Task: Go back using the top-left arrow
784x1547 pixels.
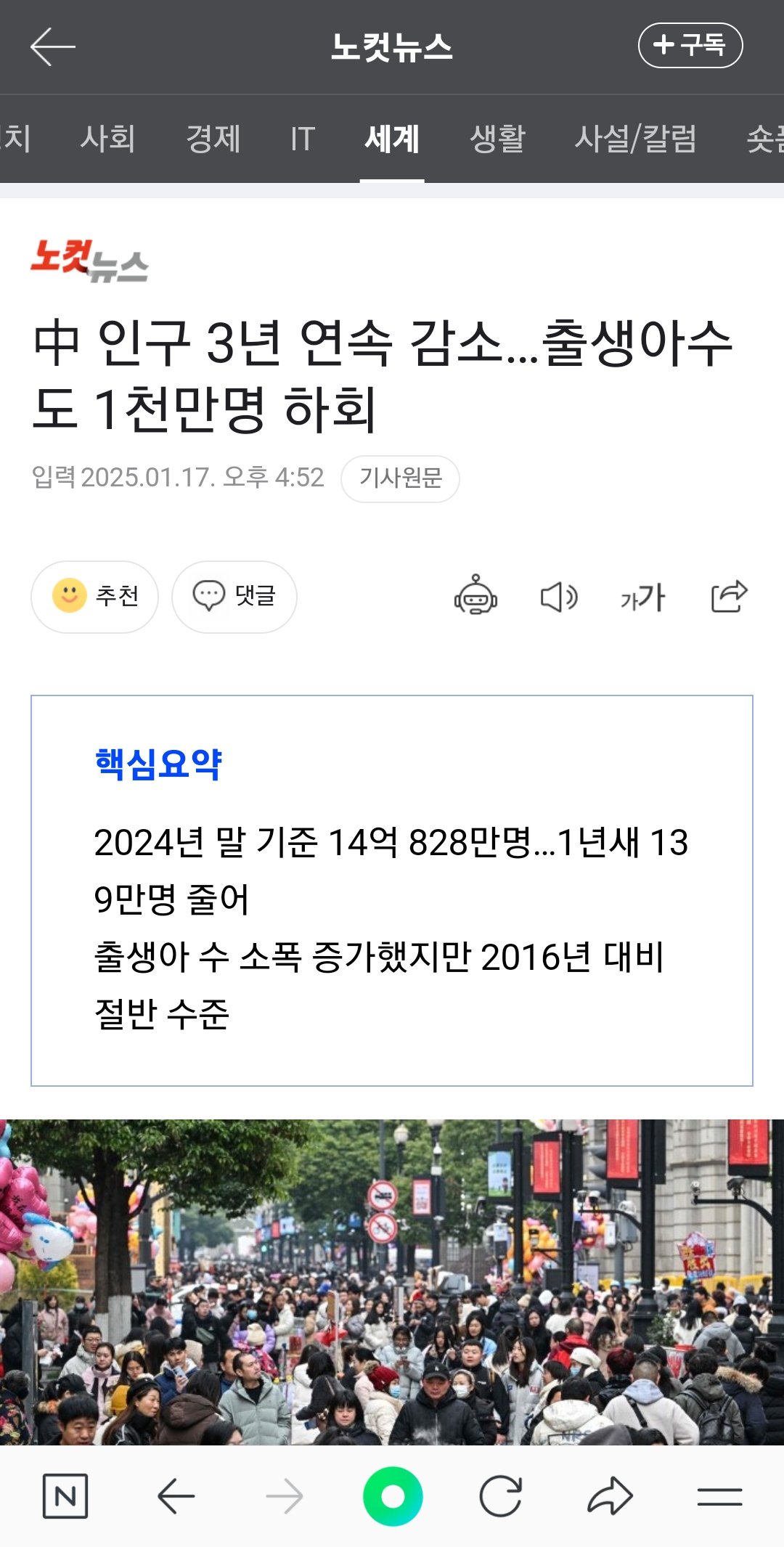Action: point(52,47)
